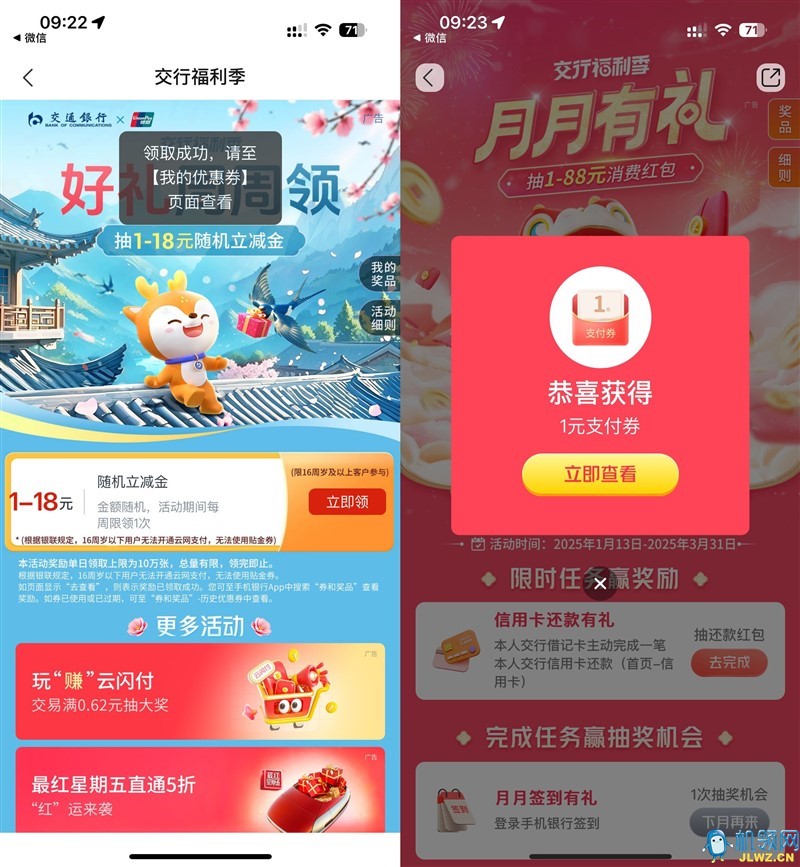Open the 最红星期五直通5折 banner
This screenshot has height=867, width=800.
200,790
